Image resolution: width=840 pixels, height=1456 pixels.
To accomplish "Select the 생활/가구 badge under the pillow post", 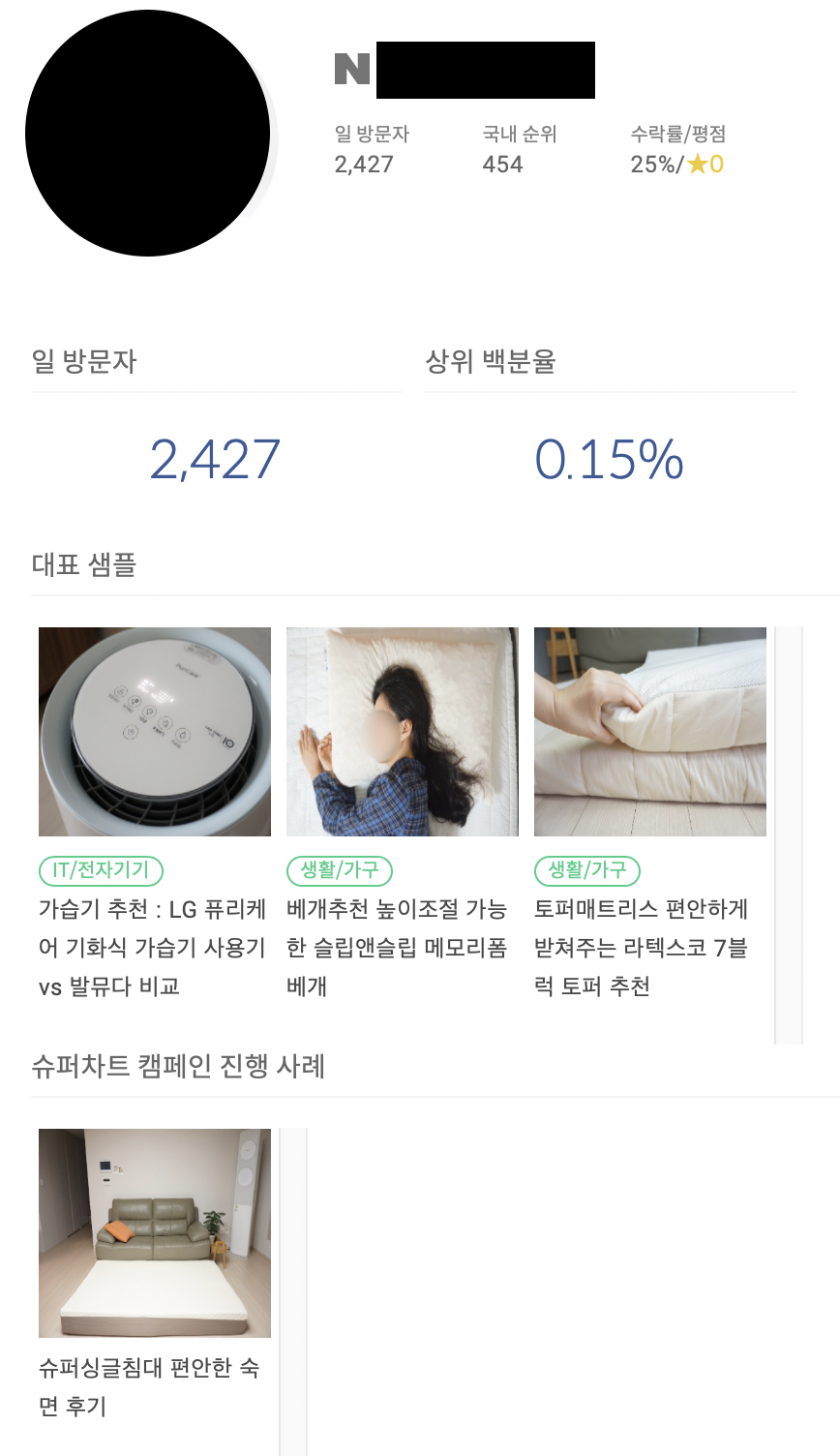I will pos(340,870).
